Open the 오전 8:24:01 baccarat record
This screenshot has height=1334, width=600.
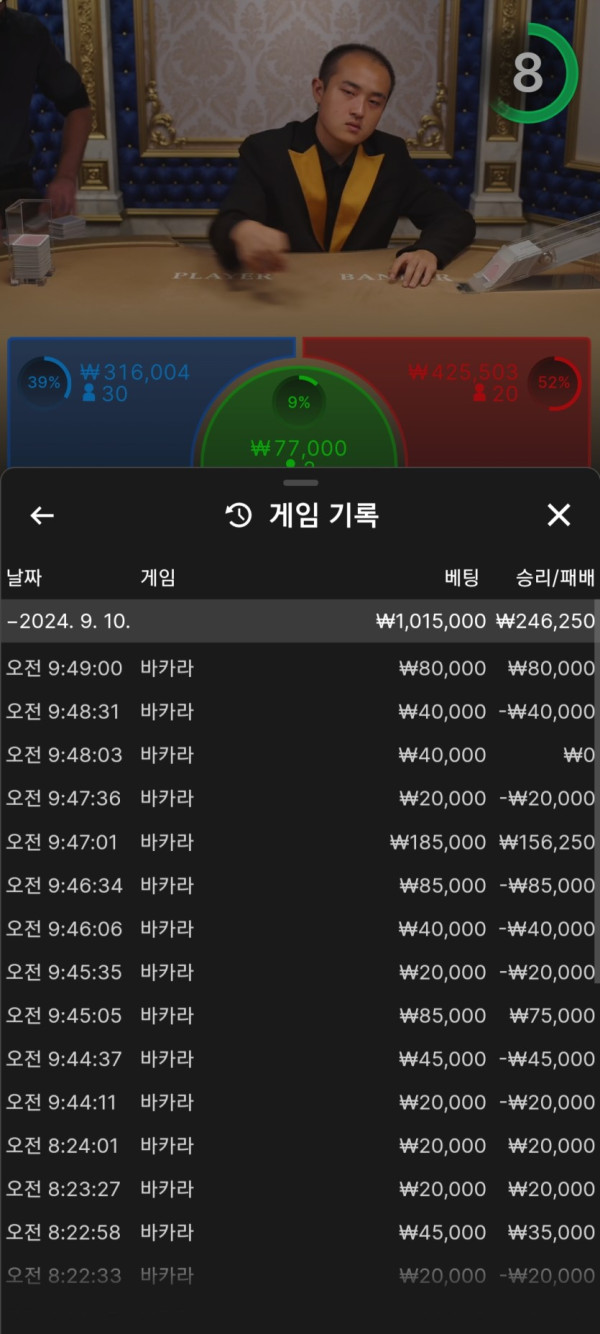(x=300, y=1146)
